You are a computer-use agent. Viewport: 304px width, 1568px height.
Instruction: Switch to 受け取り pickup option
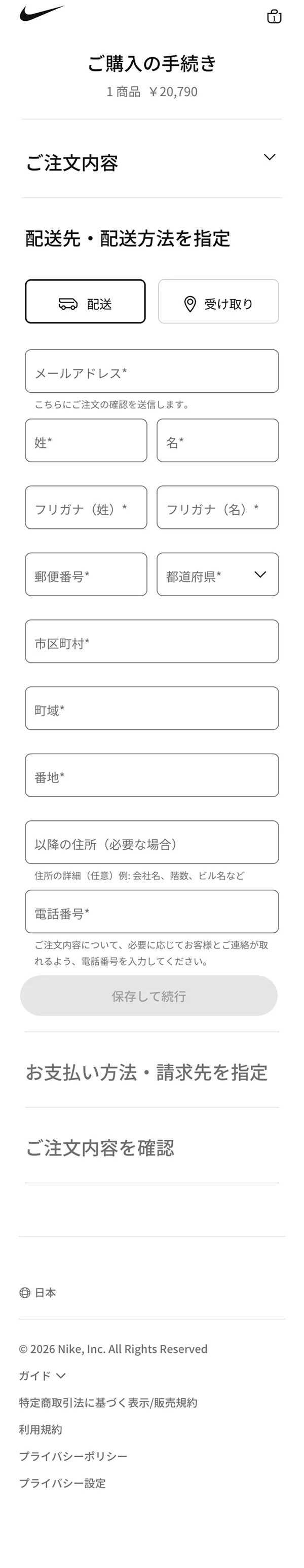click(218, 301)
